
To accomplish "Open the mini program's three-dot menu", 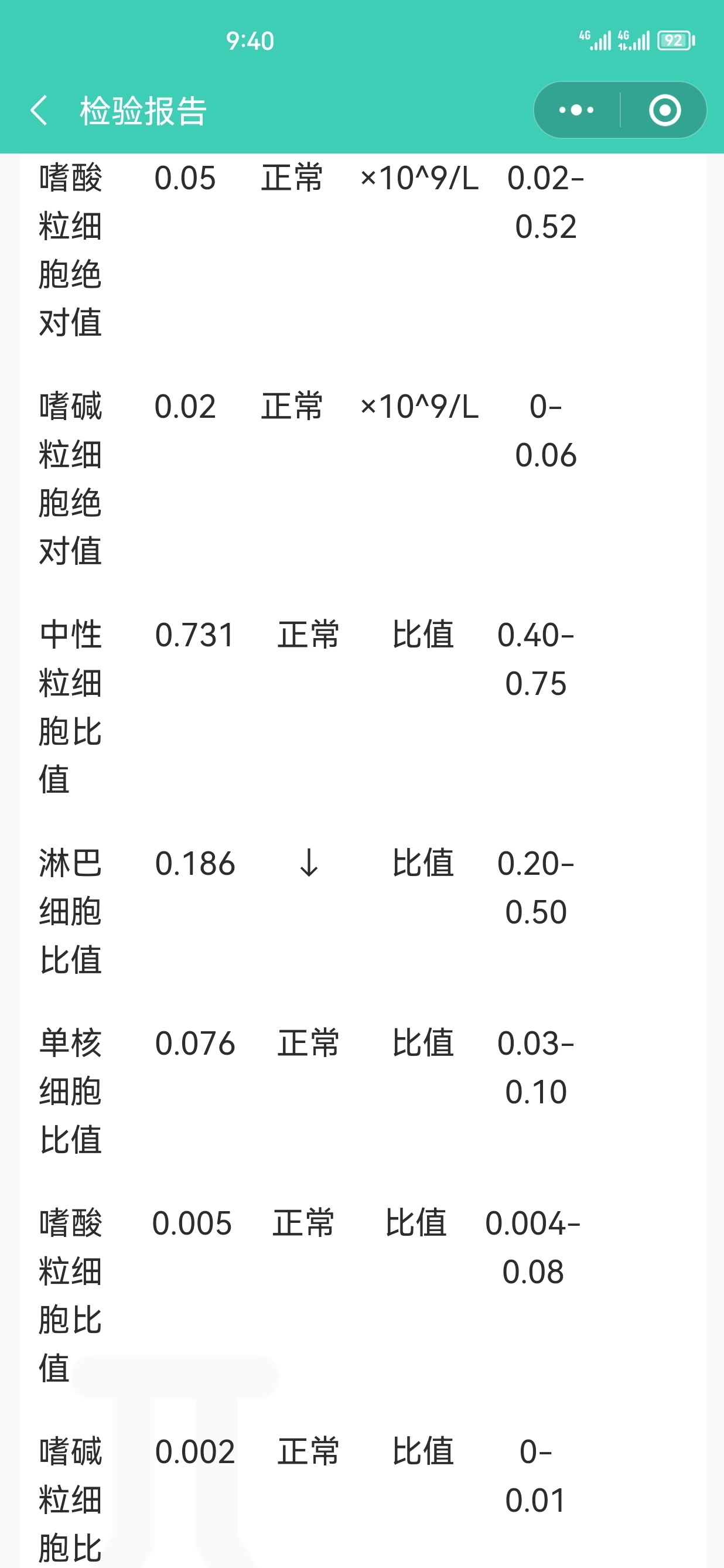I will (576, 110).
